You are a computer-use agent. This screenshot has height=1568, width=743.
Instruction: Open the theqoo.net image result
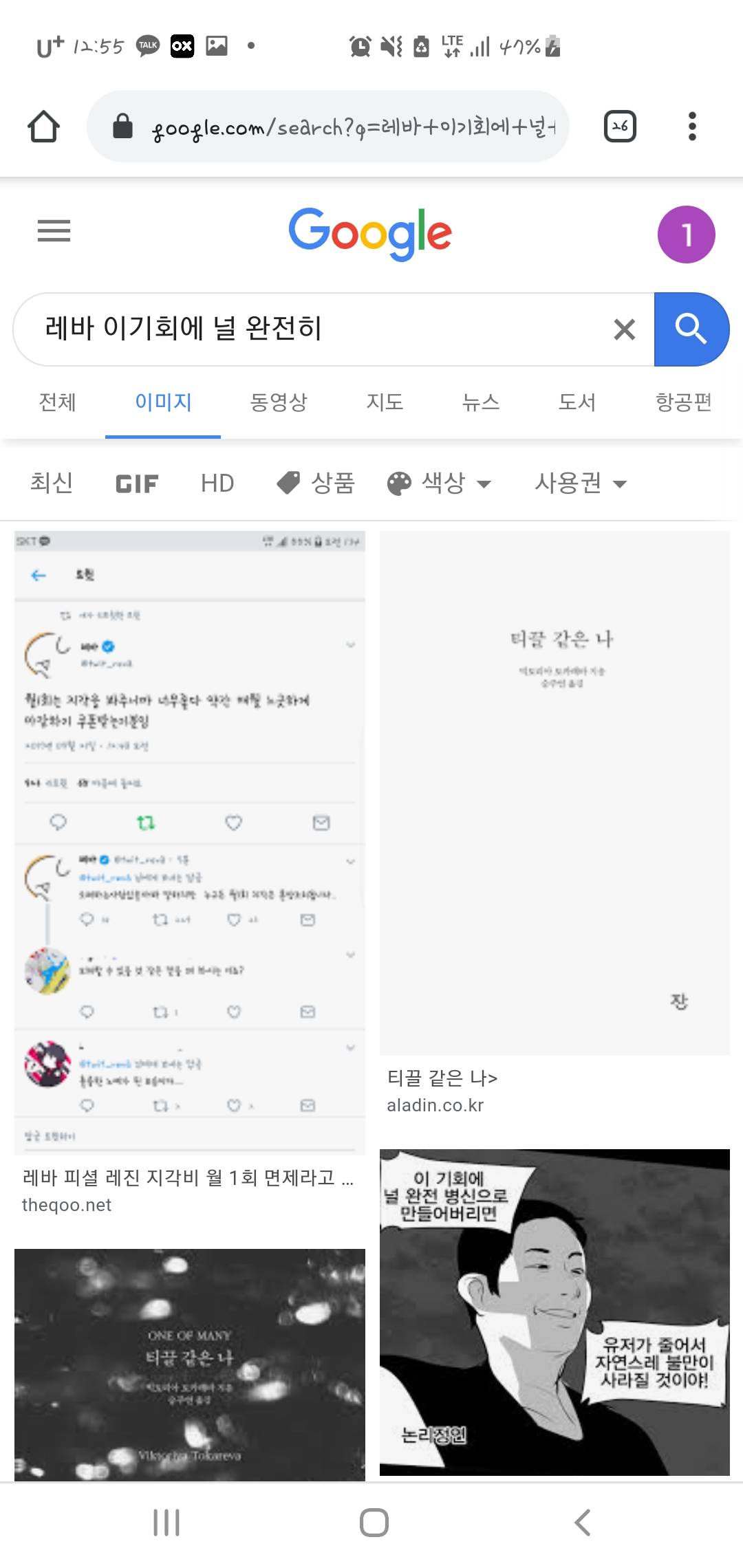click(x=190, y=842)
